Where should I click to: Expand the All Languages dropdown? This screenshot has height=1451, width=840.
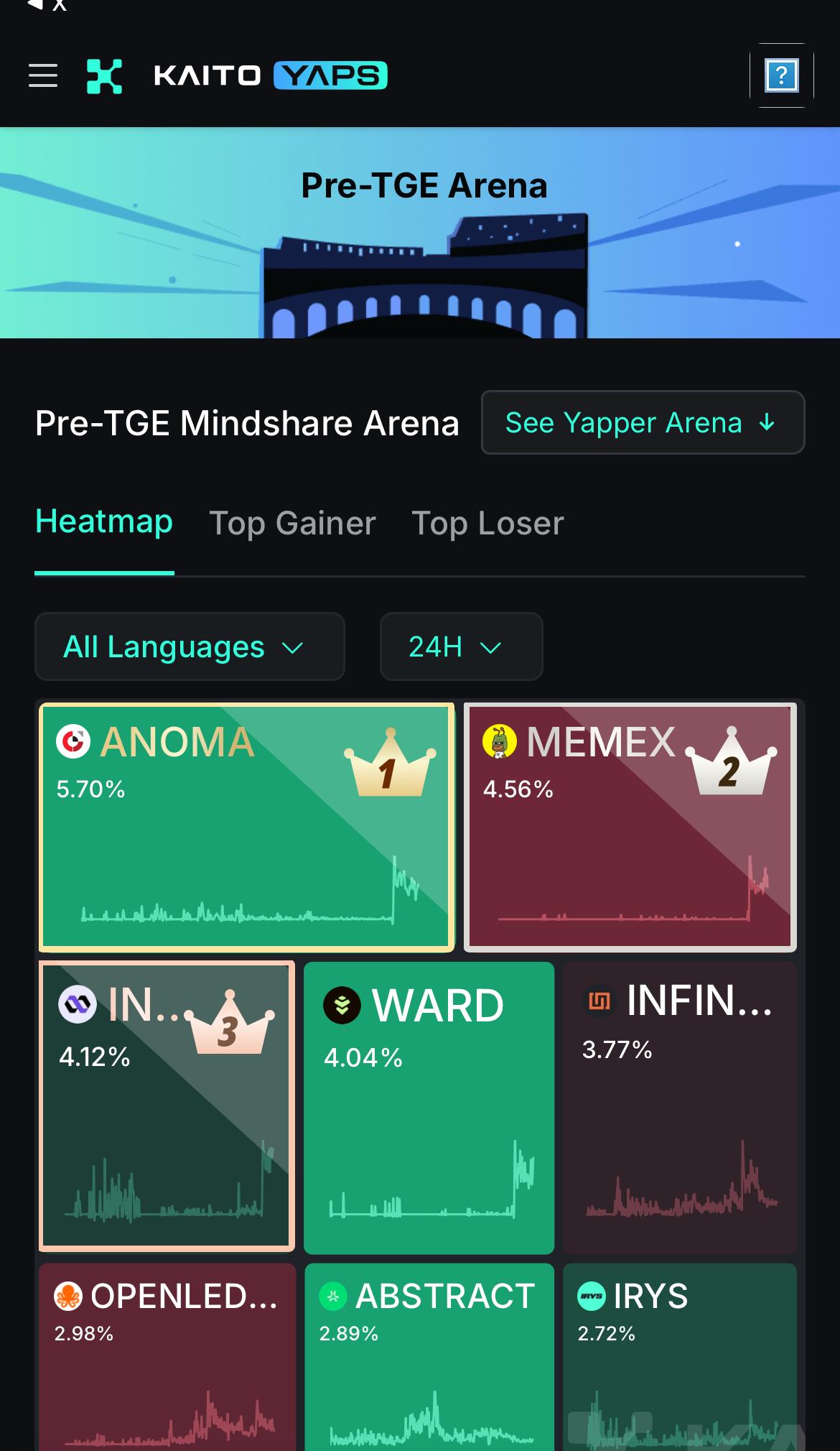click(x=190, y=646)
